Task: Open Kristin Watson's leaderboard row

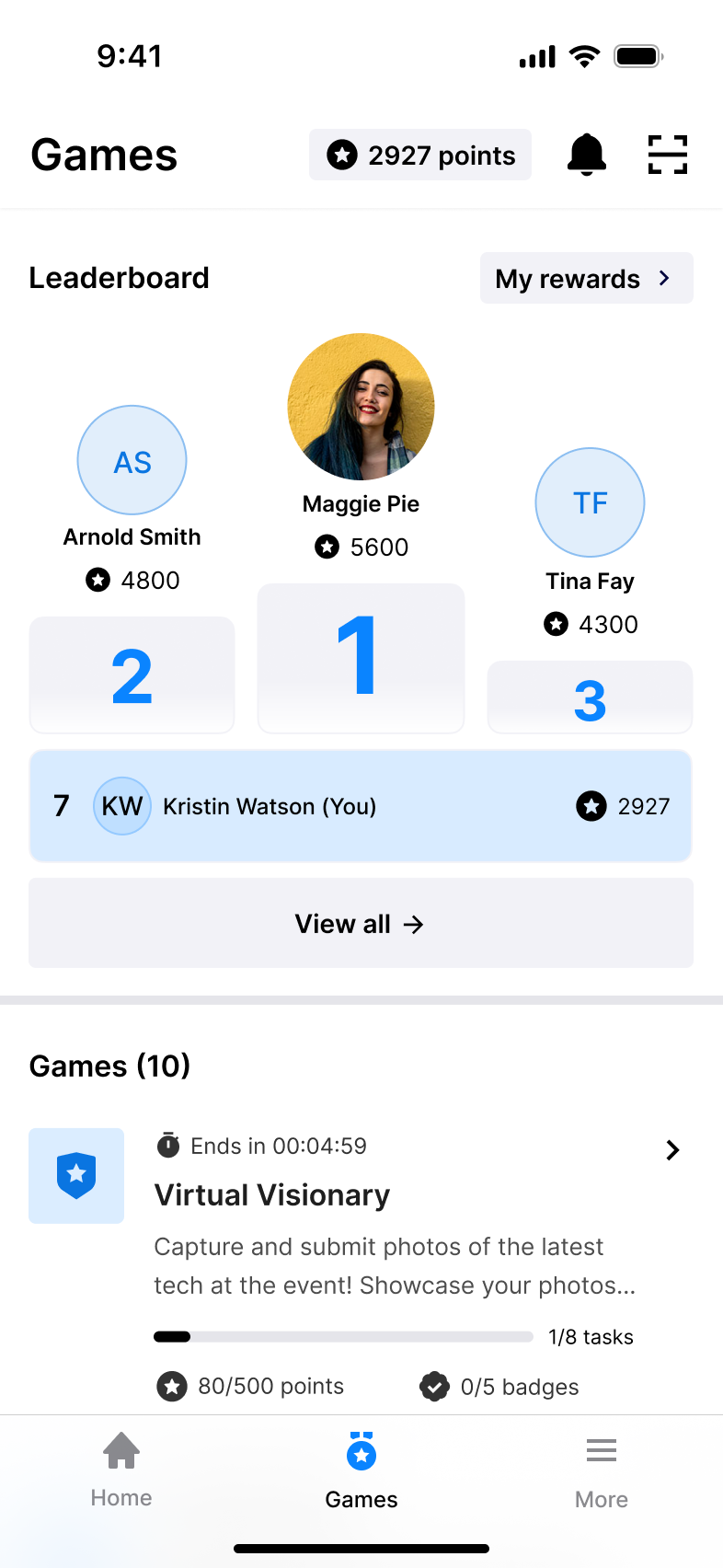Action: pos(361,806)
